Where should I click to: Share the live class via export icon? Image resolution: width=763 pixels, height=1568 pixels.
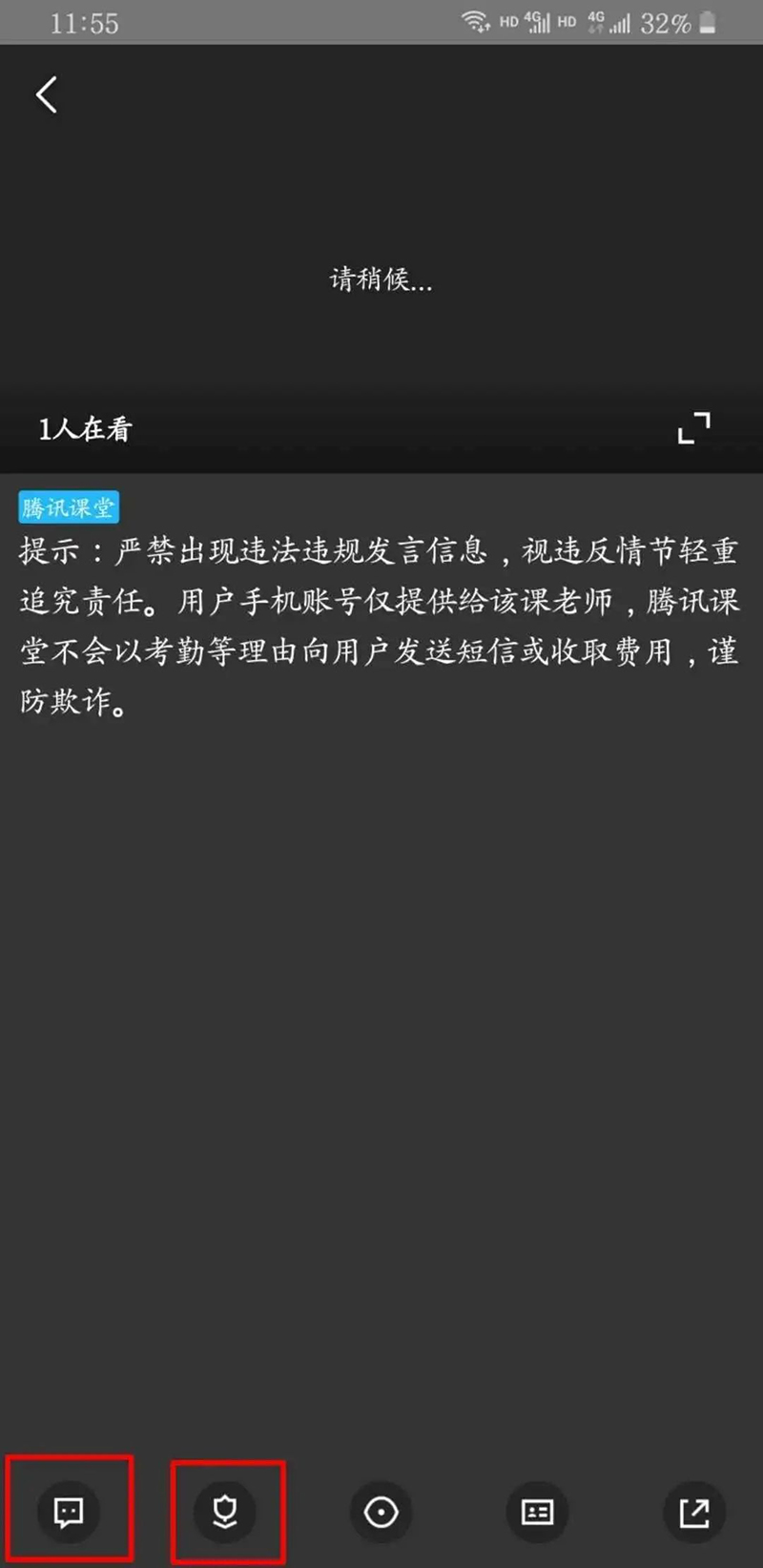coord(693,1512)
